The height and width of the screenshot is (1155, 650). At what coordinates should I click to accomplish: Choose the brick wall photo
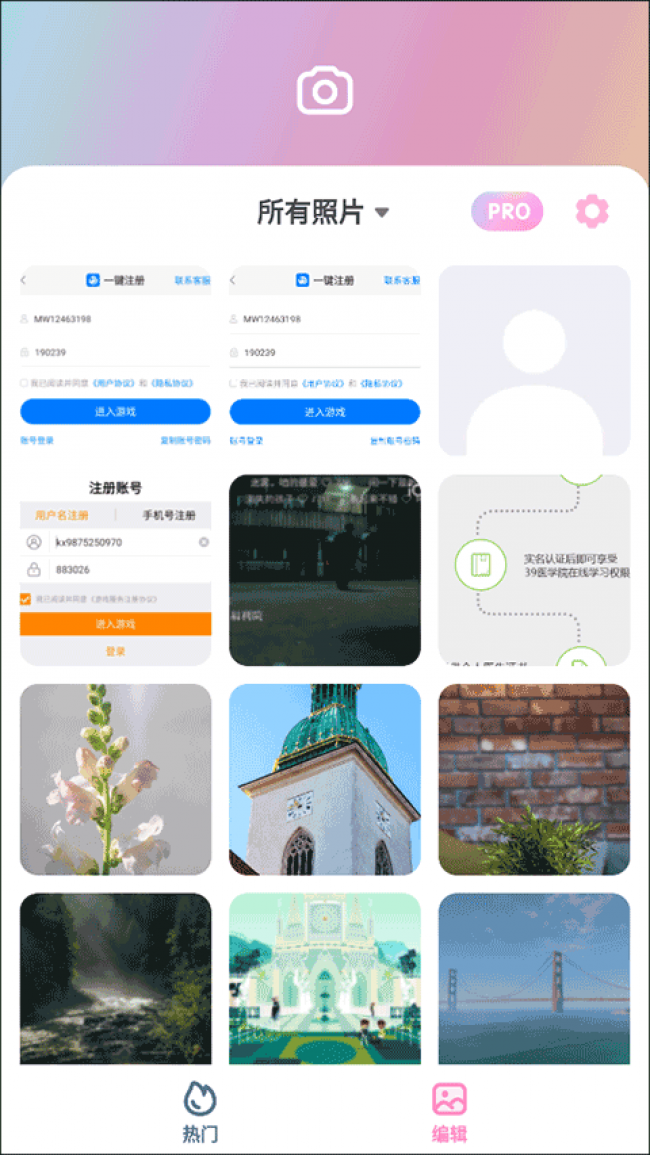pos(534,779)
